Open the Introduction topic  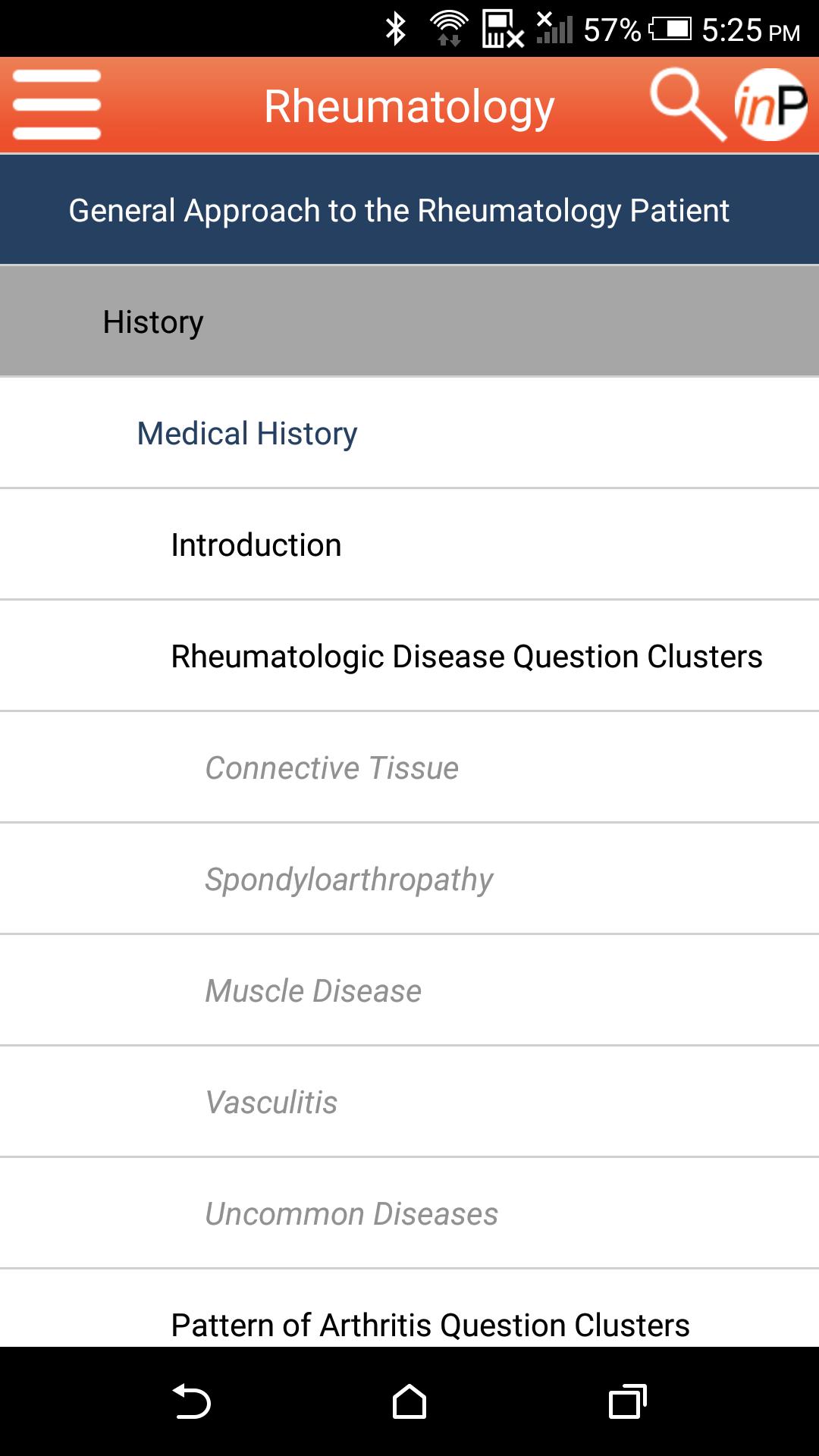[x=256, y=544]
